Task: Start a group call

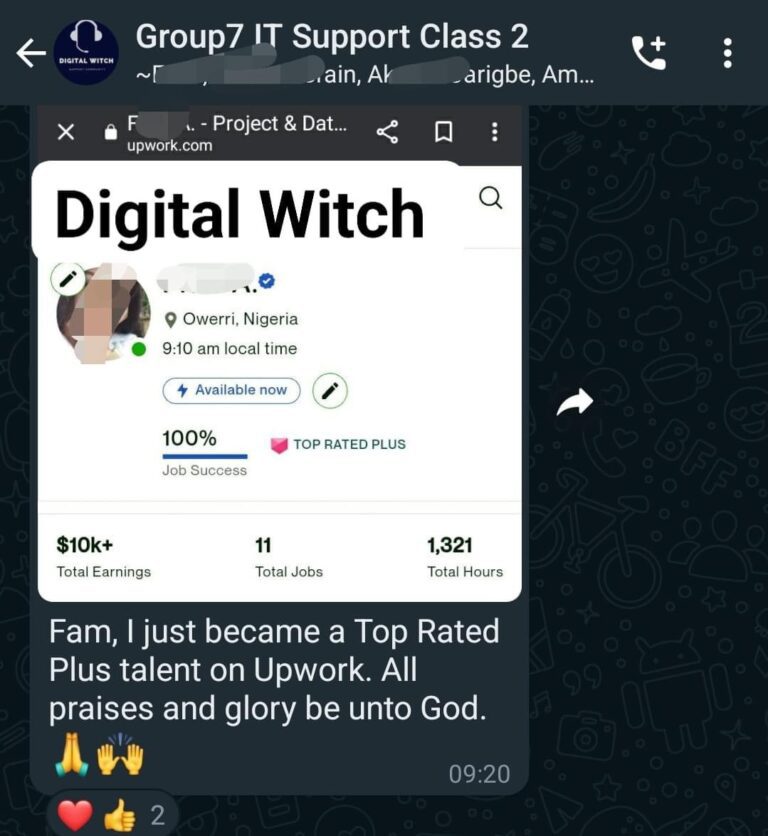Action: pyautogui.click(x=648, y=53)
